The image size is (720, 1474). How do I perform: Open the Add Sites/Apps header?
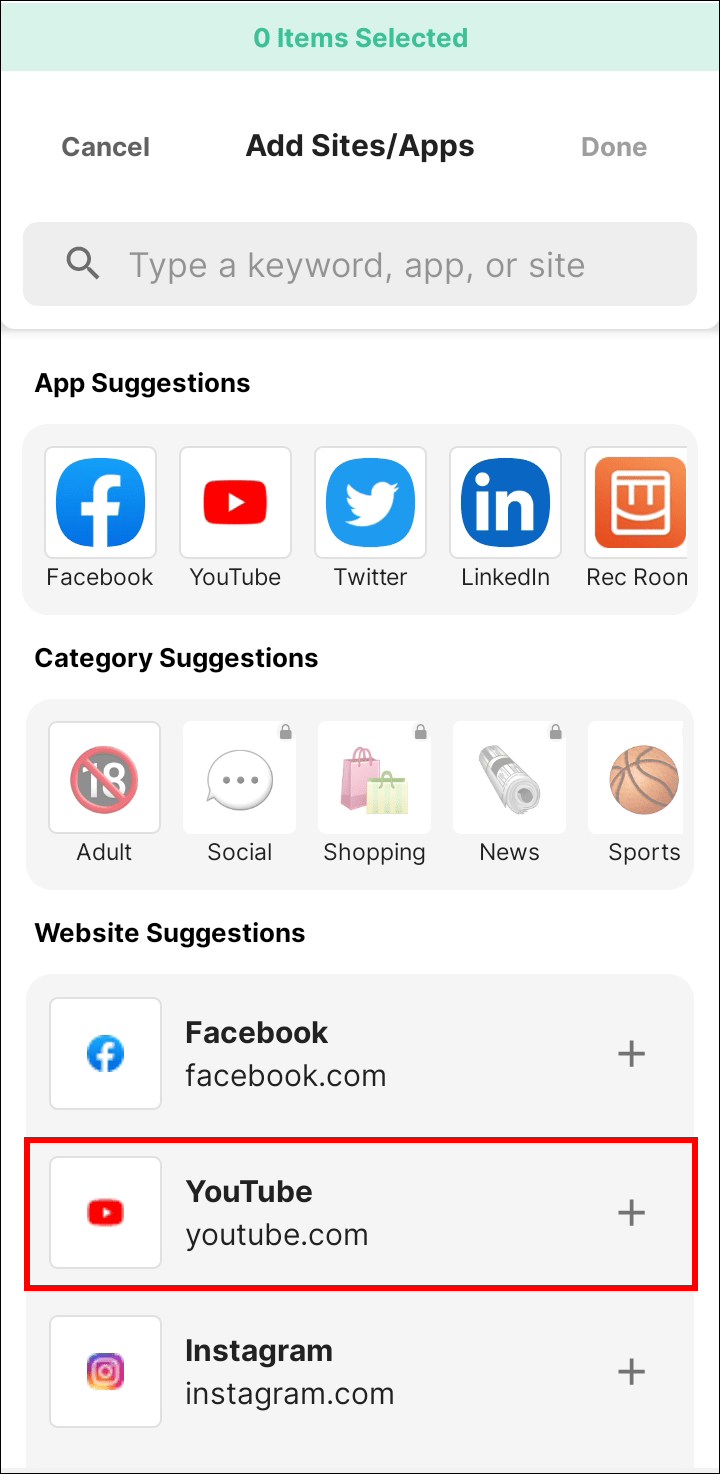[360, 146]
